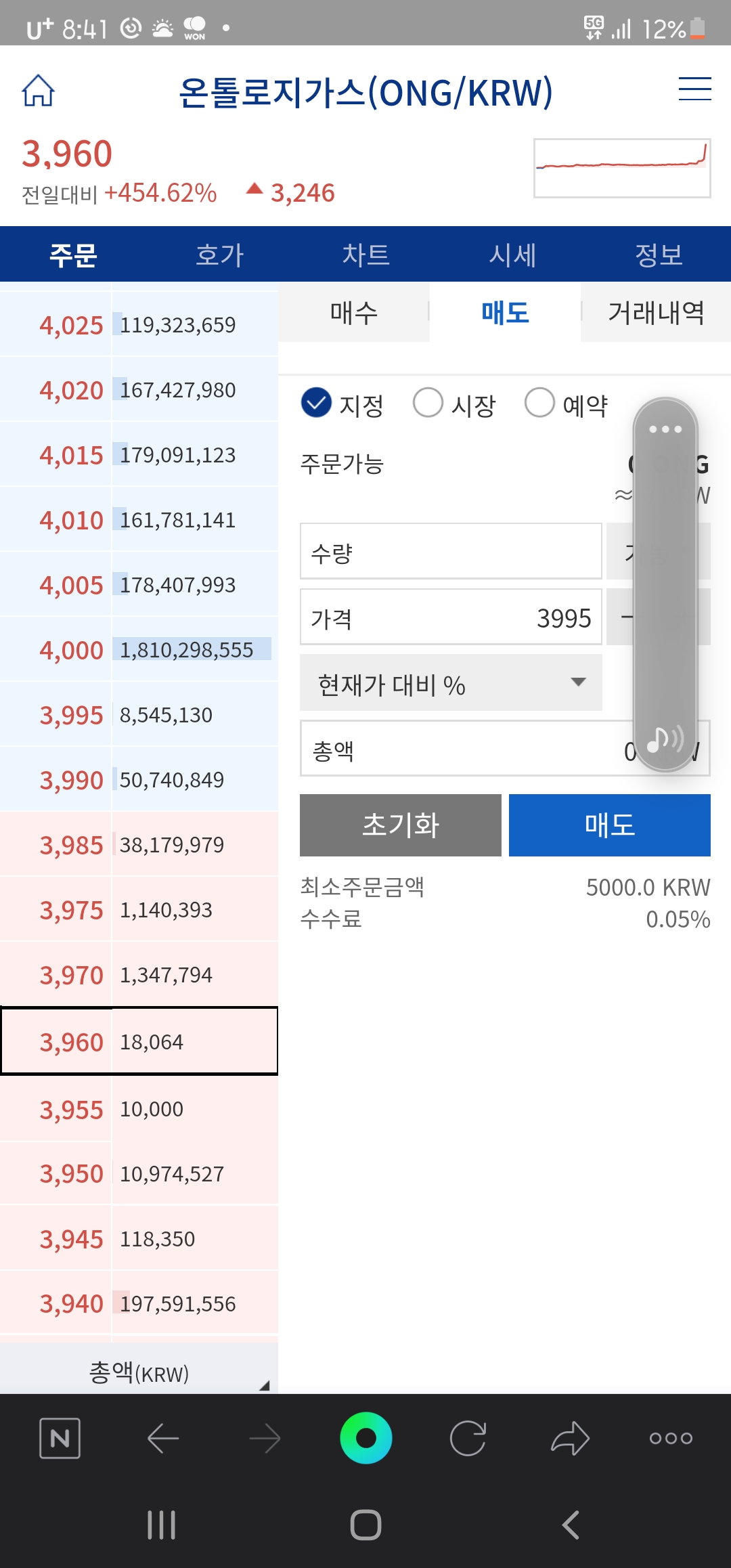731x1568 pixels.
Task: Select the 4,000 price row
Action: [139, 649]
